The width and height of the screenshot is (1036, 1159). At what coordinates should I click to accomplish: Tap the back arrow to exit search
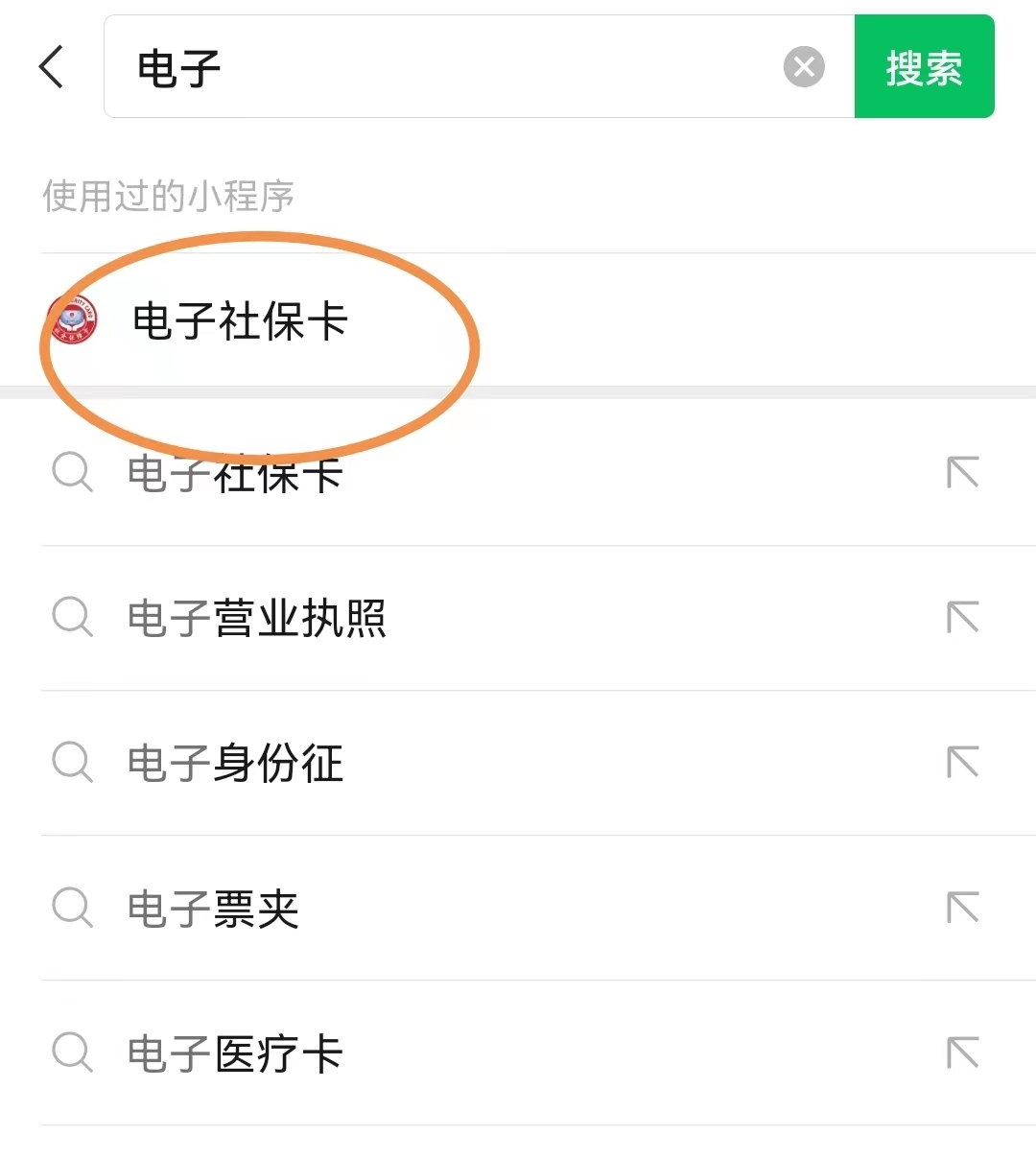(x=52, y=67)
